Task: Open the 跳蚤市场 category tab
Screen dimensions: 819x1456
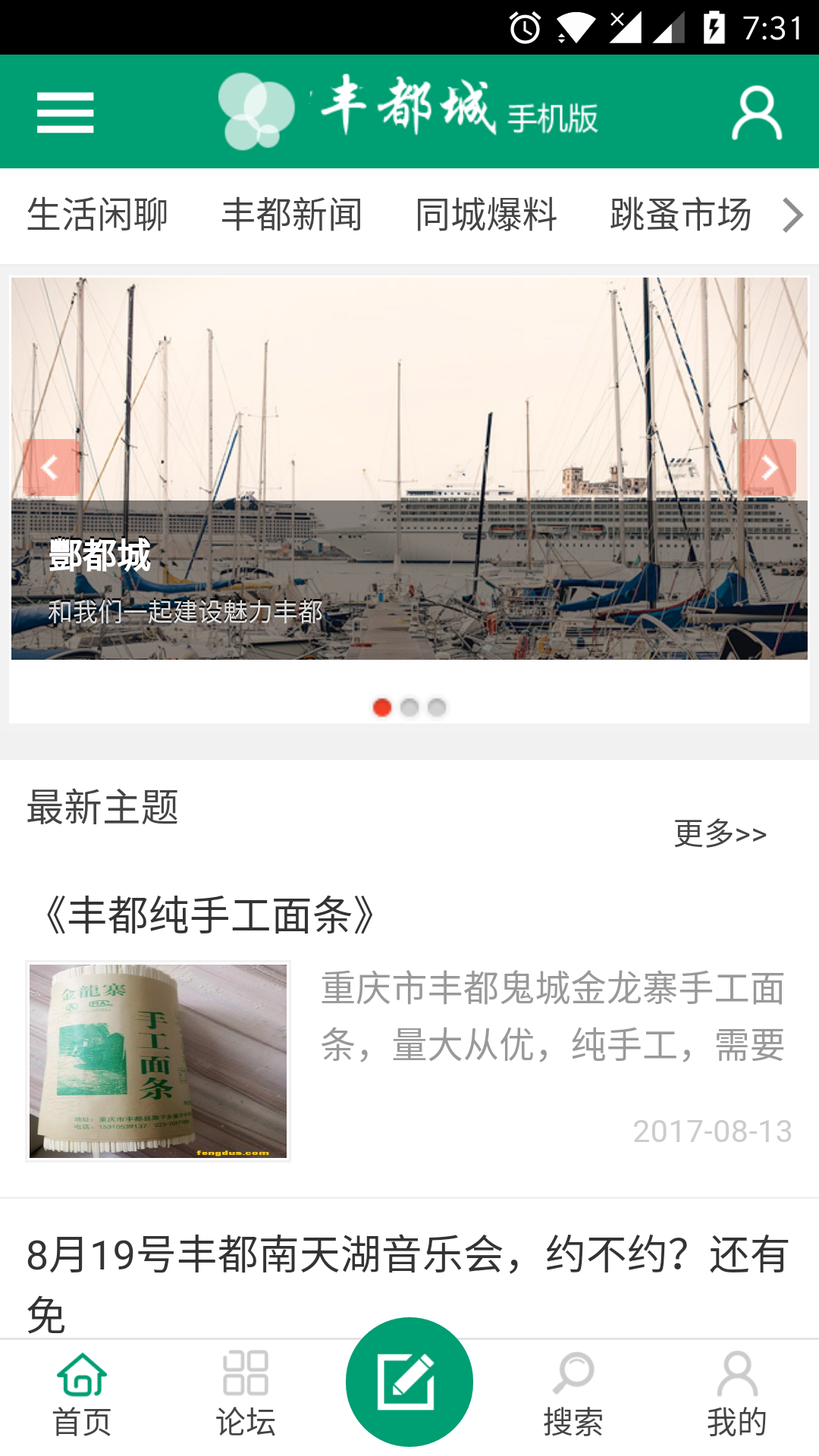Action: (x=679, y=215)
